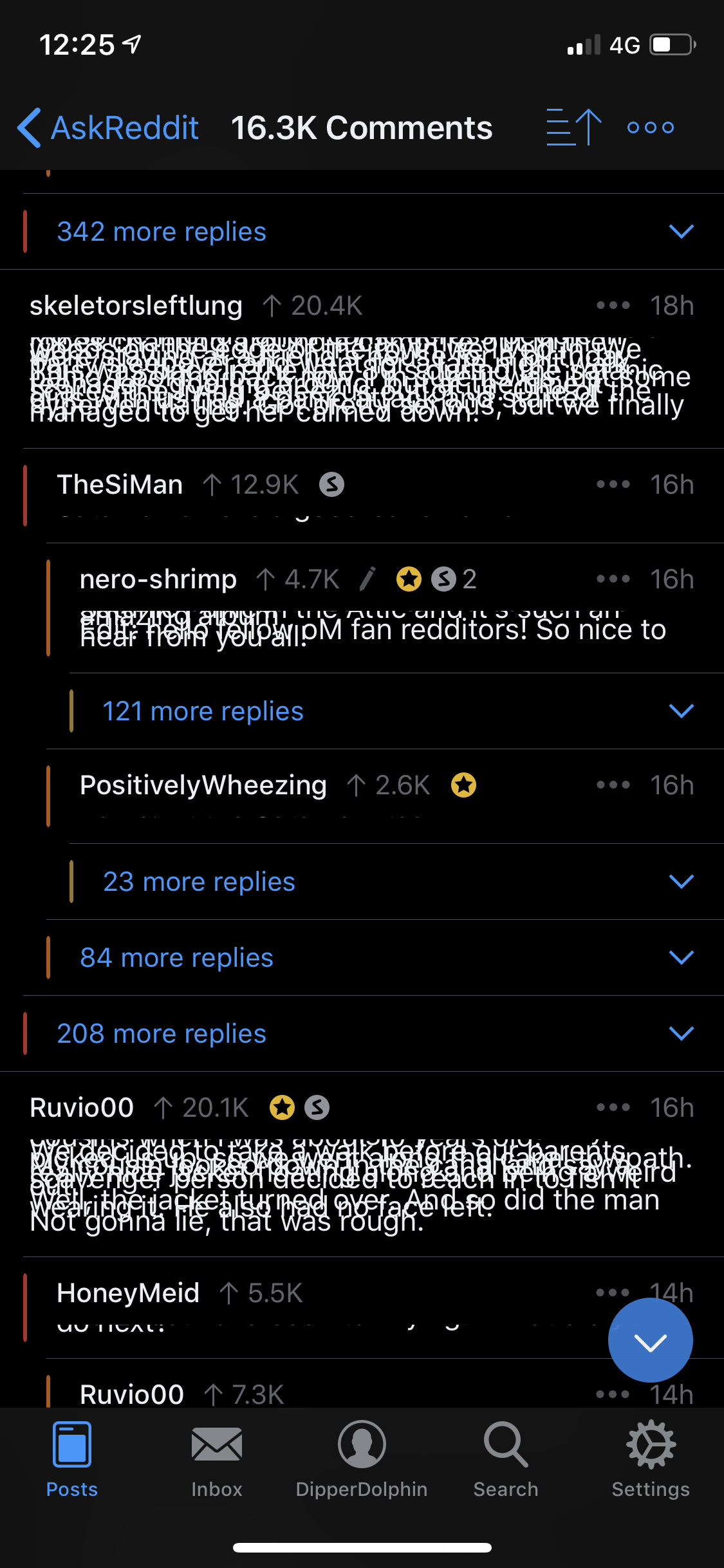
Task: Open HoneyMeid's user profile
Action: coord(128,1293)
